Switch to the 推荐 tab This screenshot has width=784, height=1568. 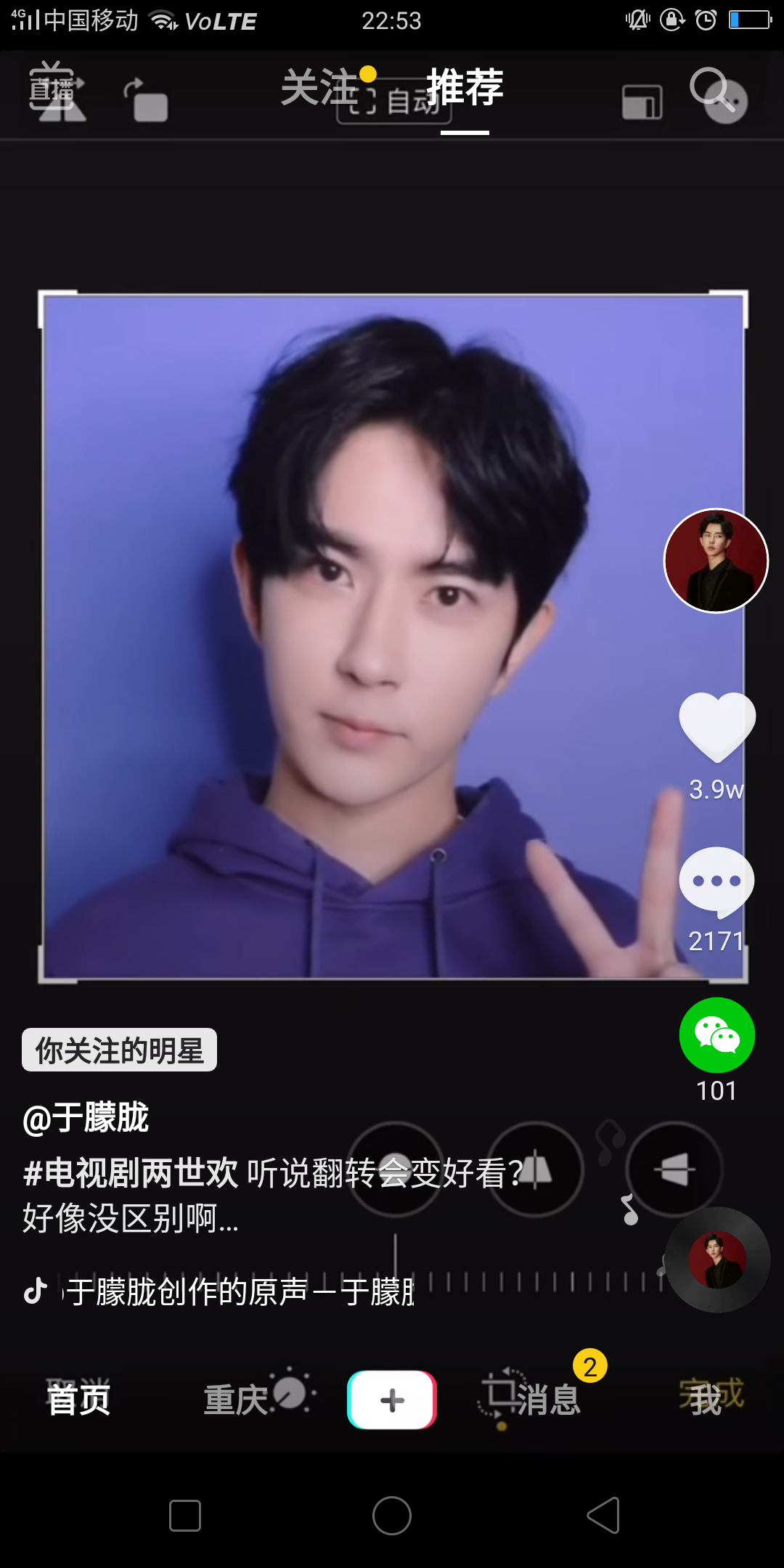coord(465,89)
